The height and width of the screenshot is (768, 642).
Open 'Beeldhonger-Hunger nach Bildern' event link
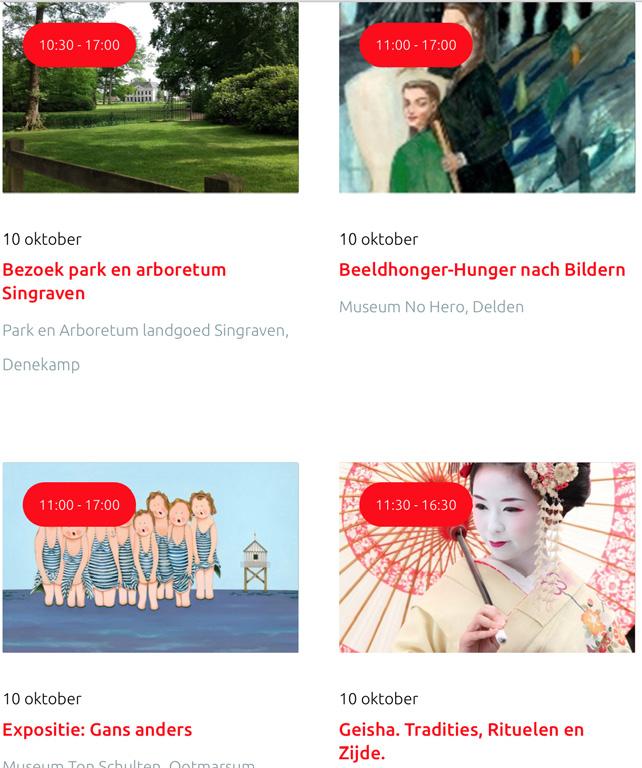click(x=482, y=270)
